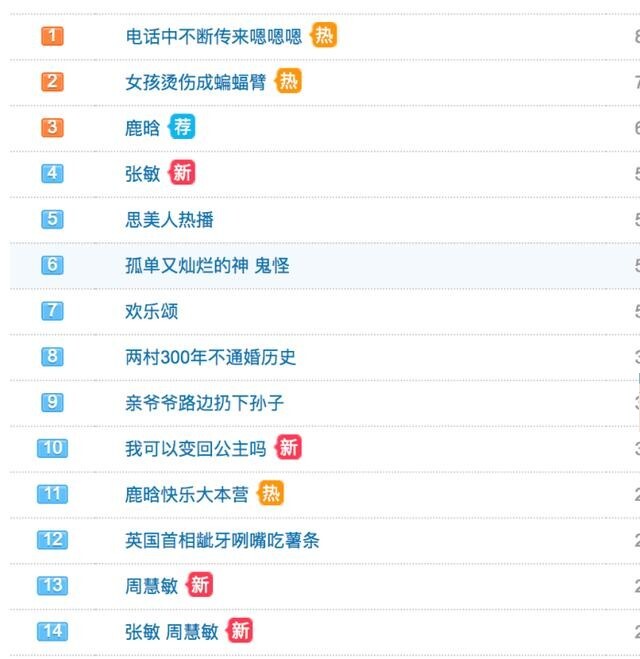Open the topic 亲爷爷路边扔下孙子

coord(204,403)
